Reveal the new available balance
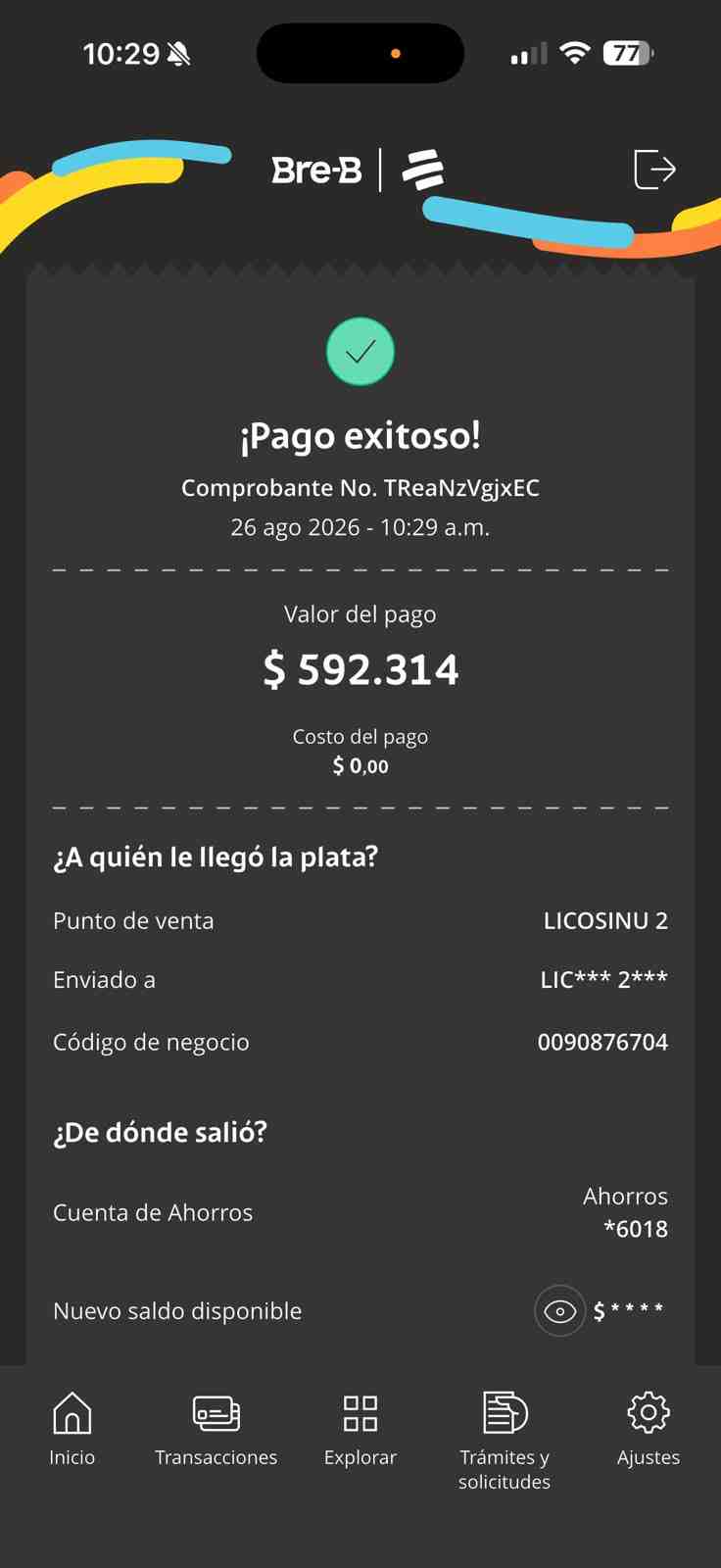 click(x=559, y=1310)
